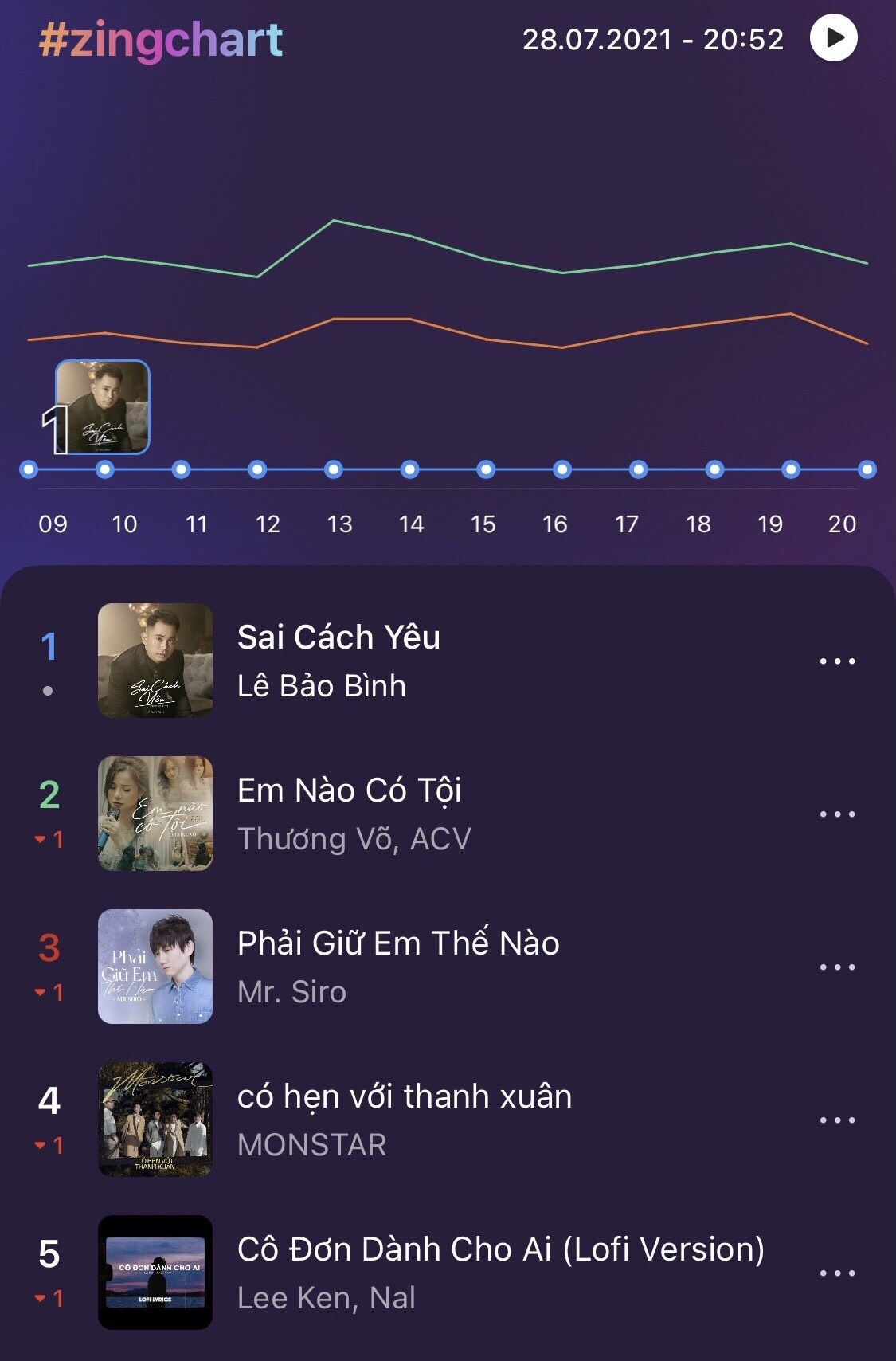The width and height of the screenshot is (896, 1361).
Task: Expand details for hour 16 on the chart
Action: coord(561,470)
